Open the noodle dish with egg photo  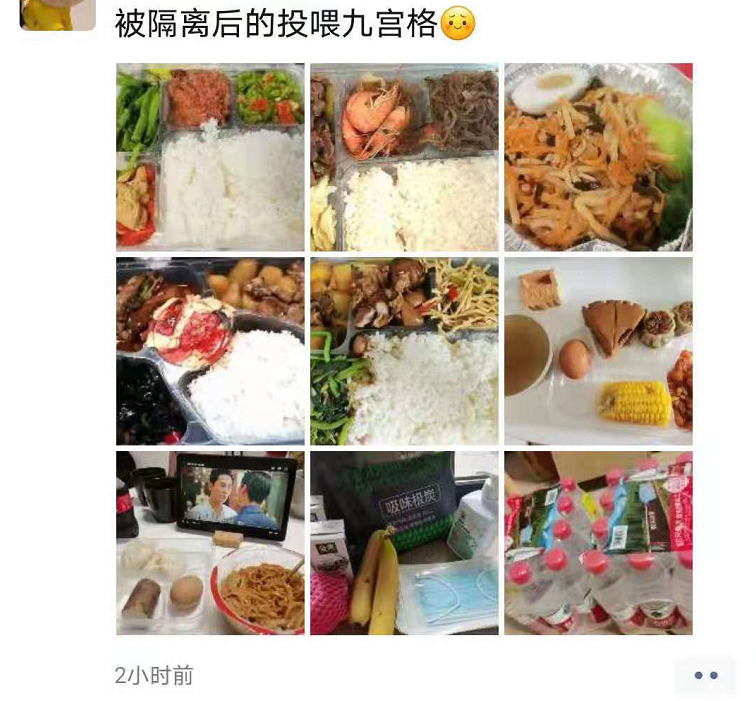point(598,157)
